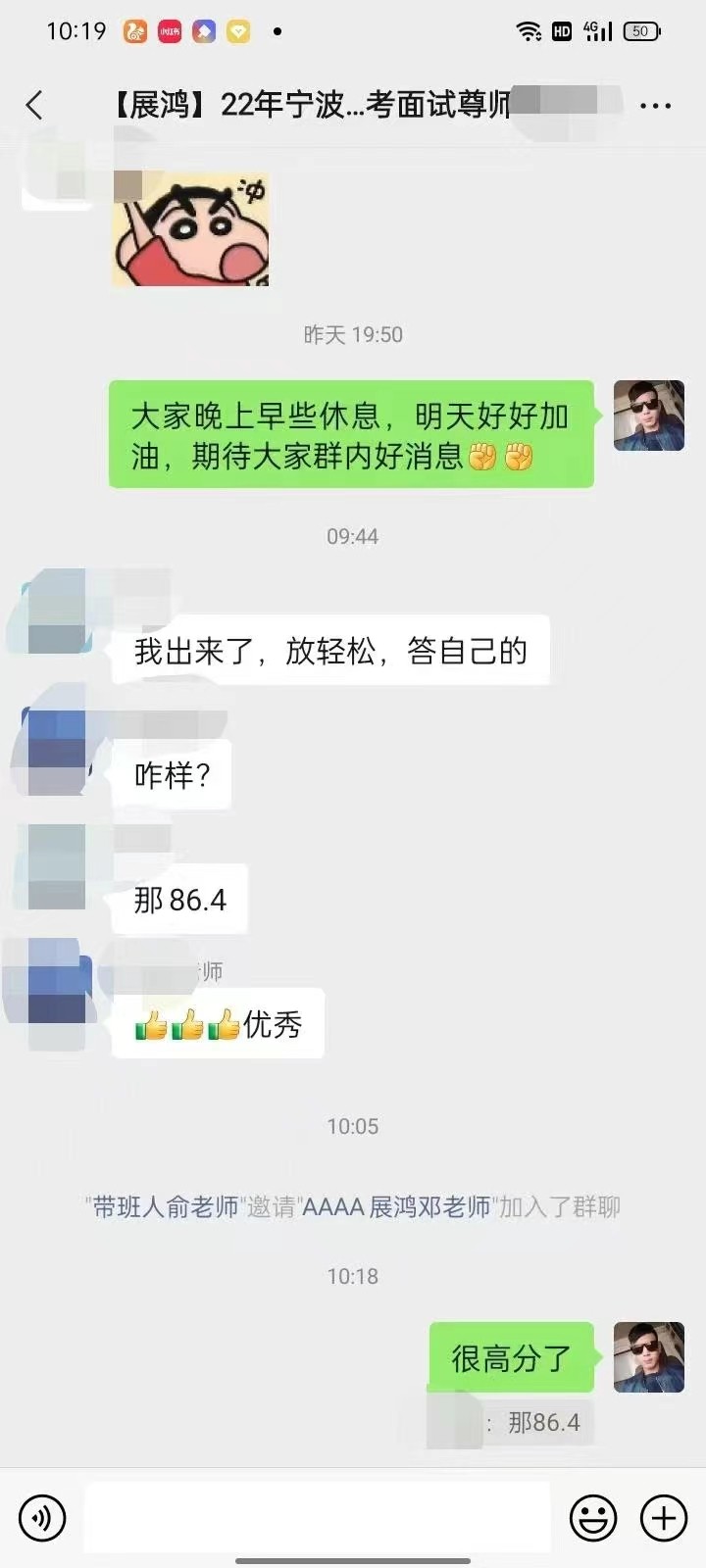706x1568 pixels.
Task: Open the emoji picker
Action: 593,1518
